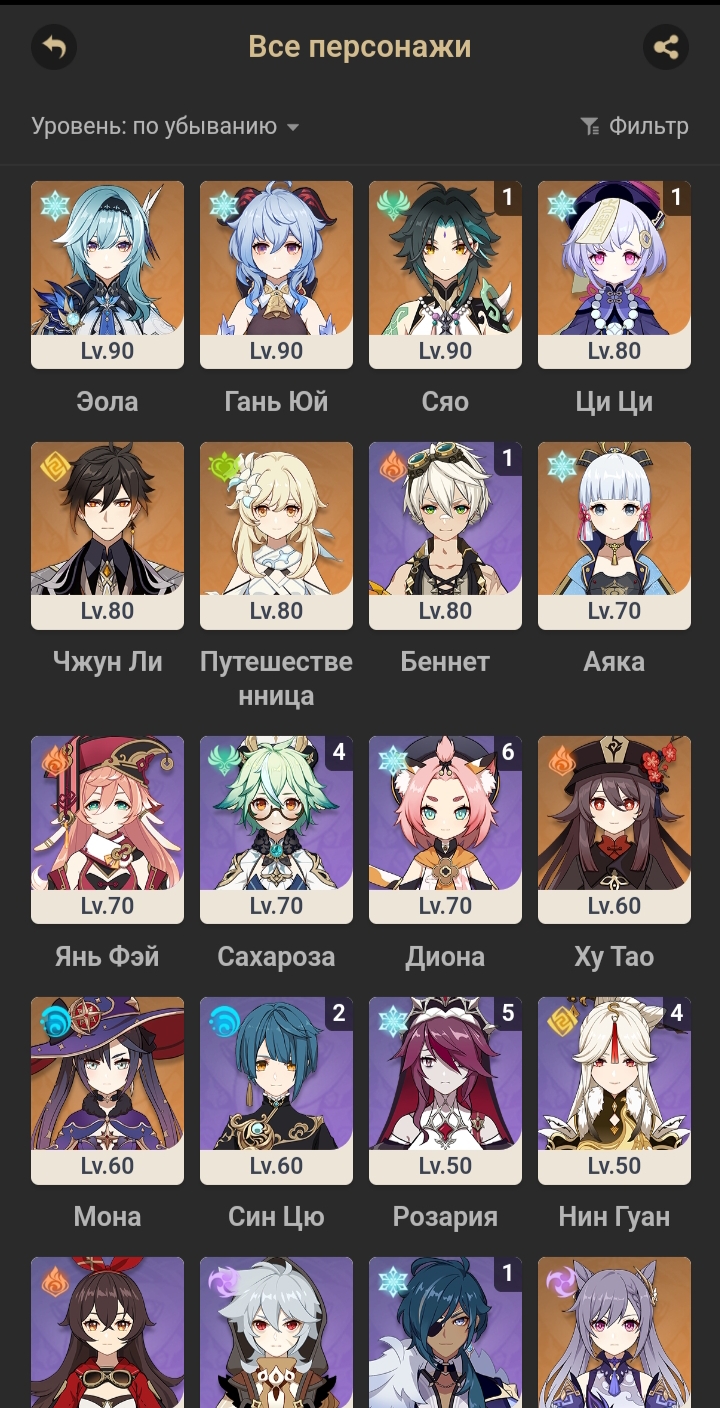Open Эола character card

[107, 275]
